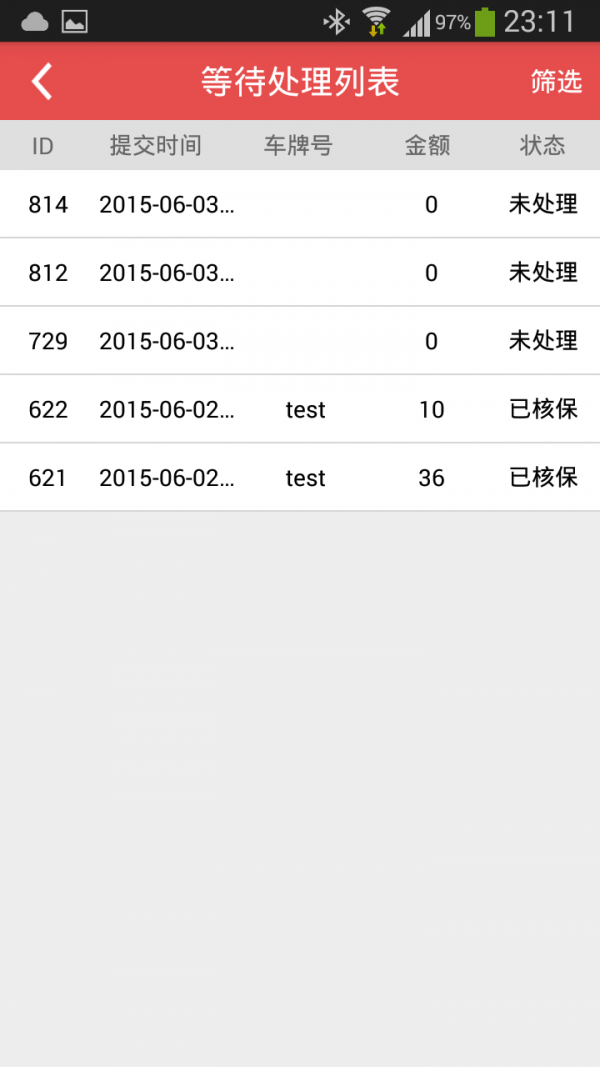This screenshot has height=1067, width=600.
Task: View details of record 729
Action: 300,341
